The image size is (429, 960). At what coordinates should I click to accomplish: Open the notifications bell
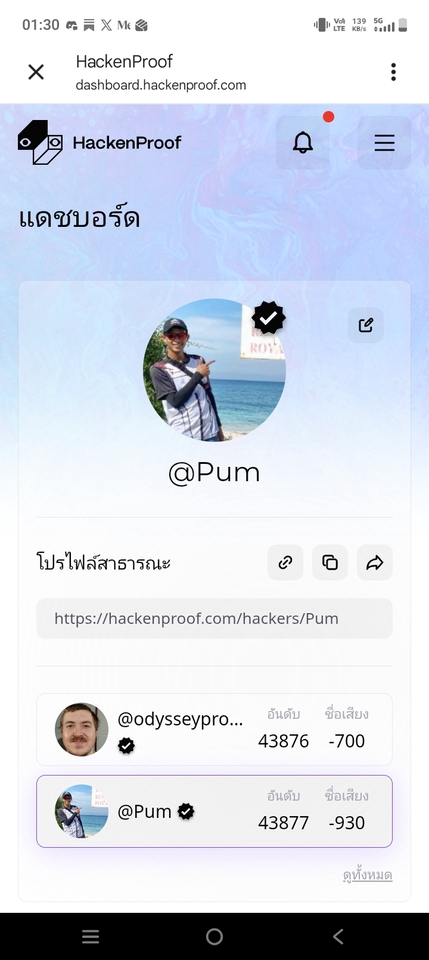coord(302,143)
